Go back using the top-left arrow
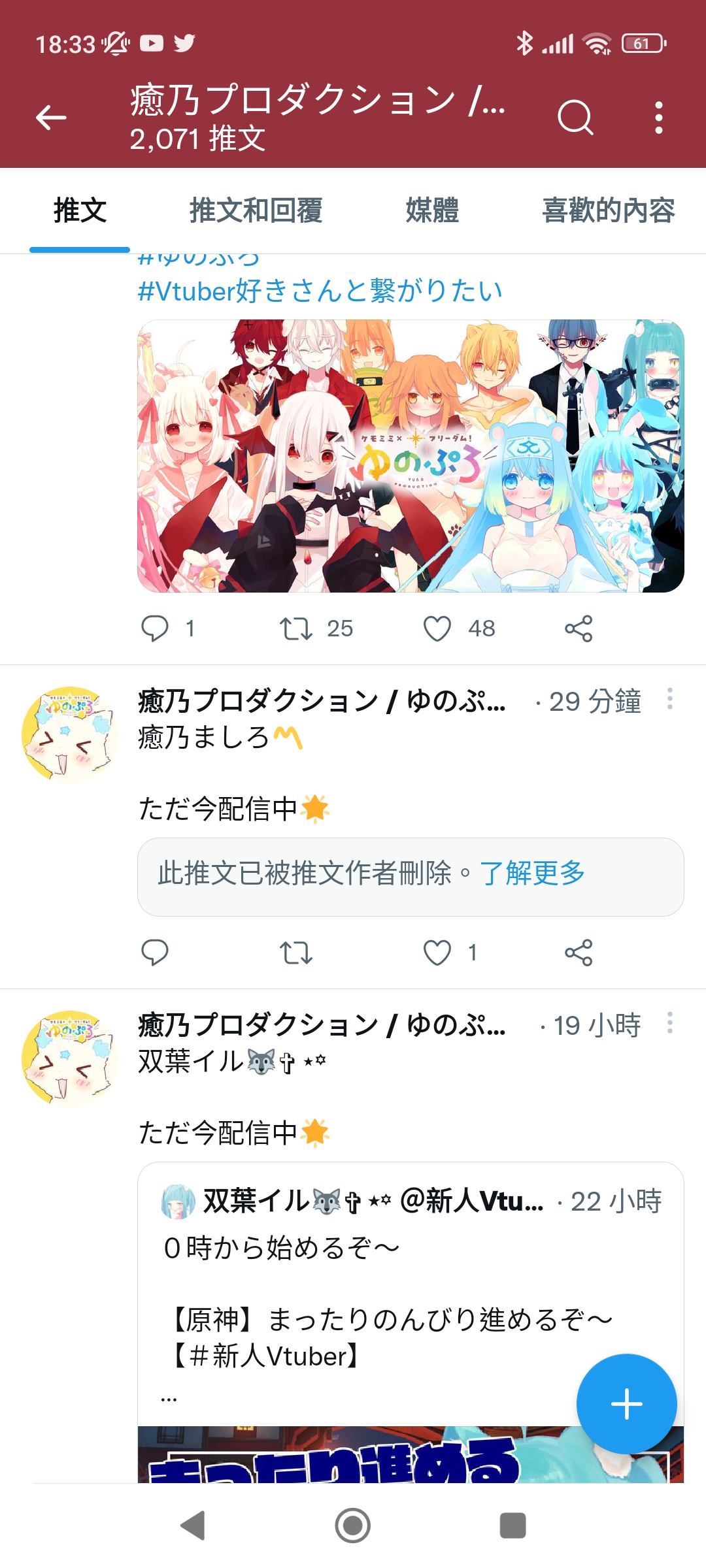706x1568 pixels. click(x=51, y=118)
